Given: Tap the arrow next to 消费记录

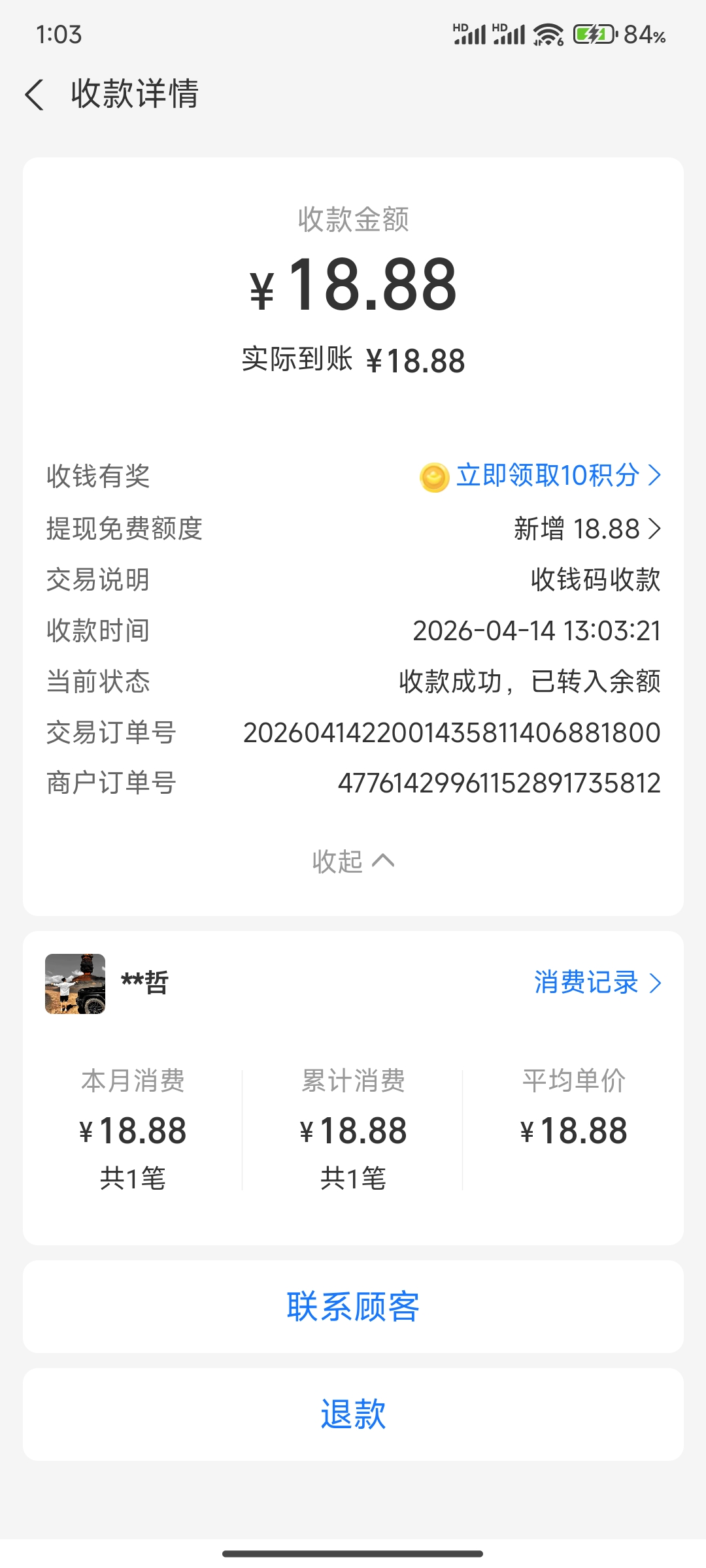Looking at the screenshot, I should pos(656,982).
